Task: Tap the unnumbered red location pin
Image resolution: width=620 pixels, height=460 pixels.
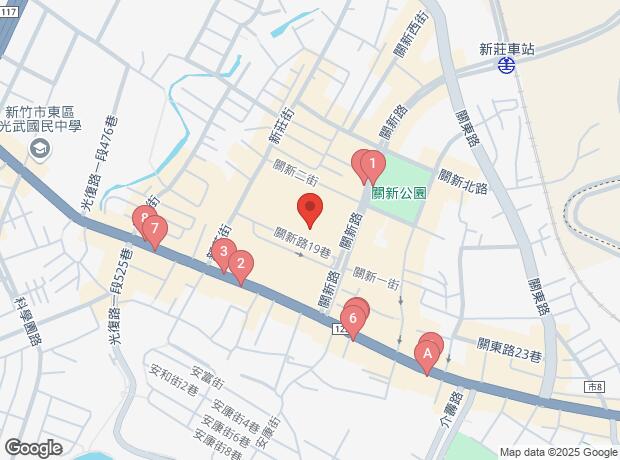Action: (x=310, y=209)
